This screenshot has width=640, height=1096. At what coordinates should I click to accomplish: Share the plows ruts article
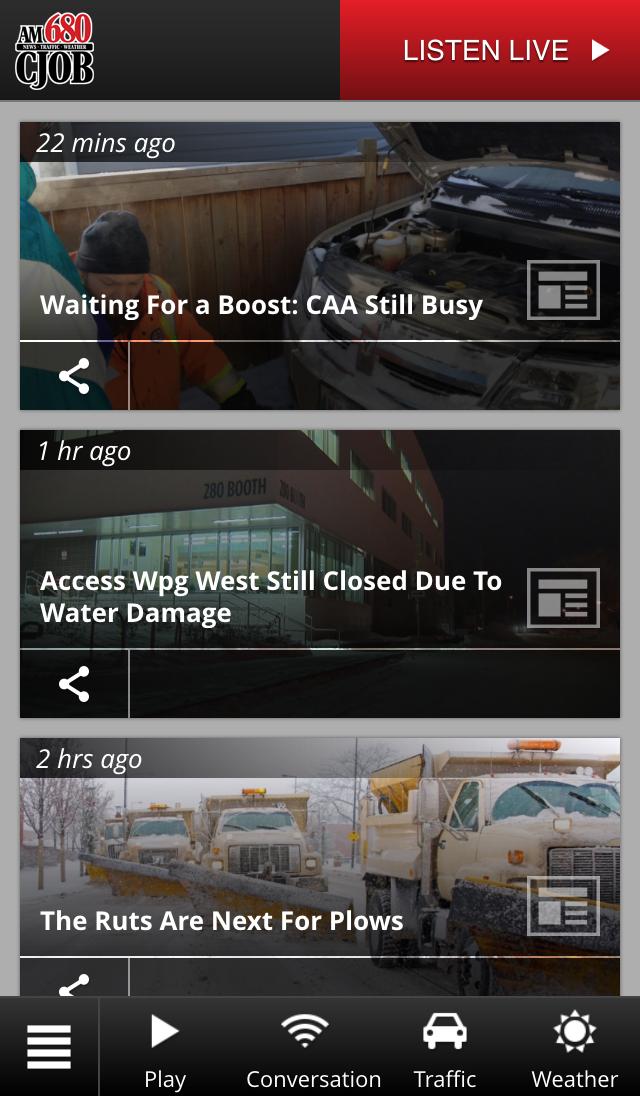tap(74, 983)
